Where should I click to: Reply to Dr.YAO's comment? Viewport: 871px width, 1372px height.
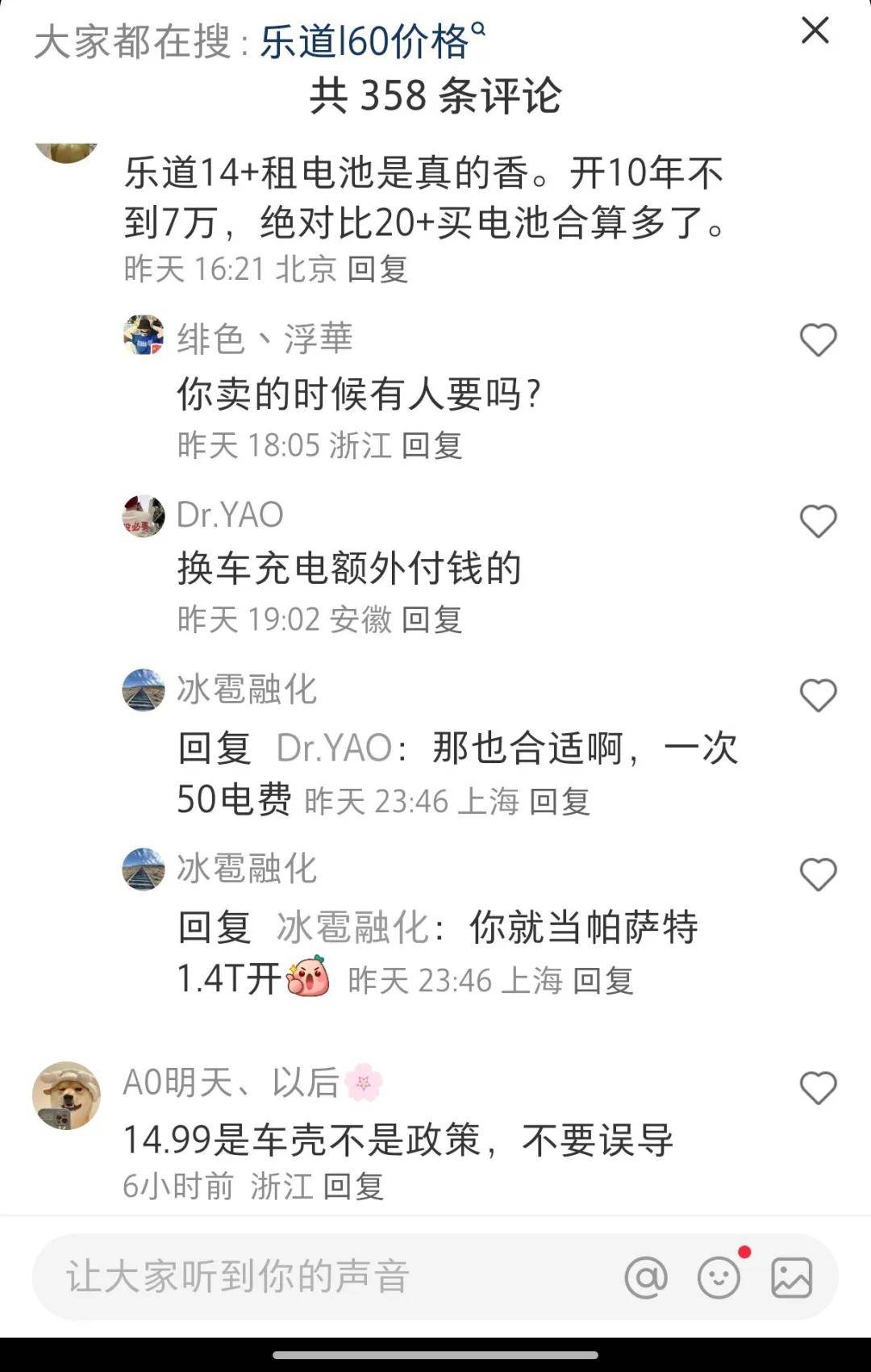coord(431,619)
